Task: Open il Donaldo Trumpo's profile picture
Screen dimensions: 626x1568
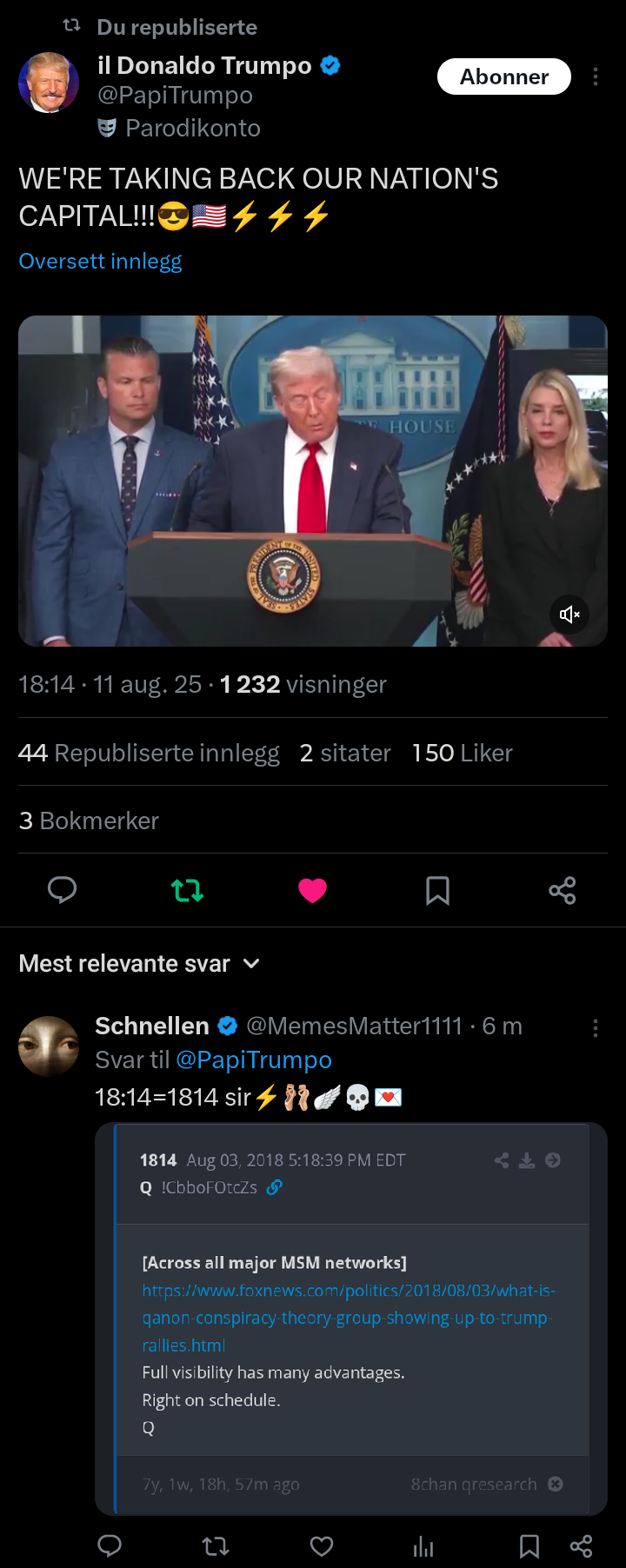Action: click(x=49, y=83)
